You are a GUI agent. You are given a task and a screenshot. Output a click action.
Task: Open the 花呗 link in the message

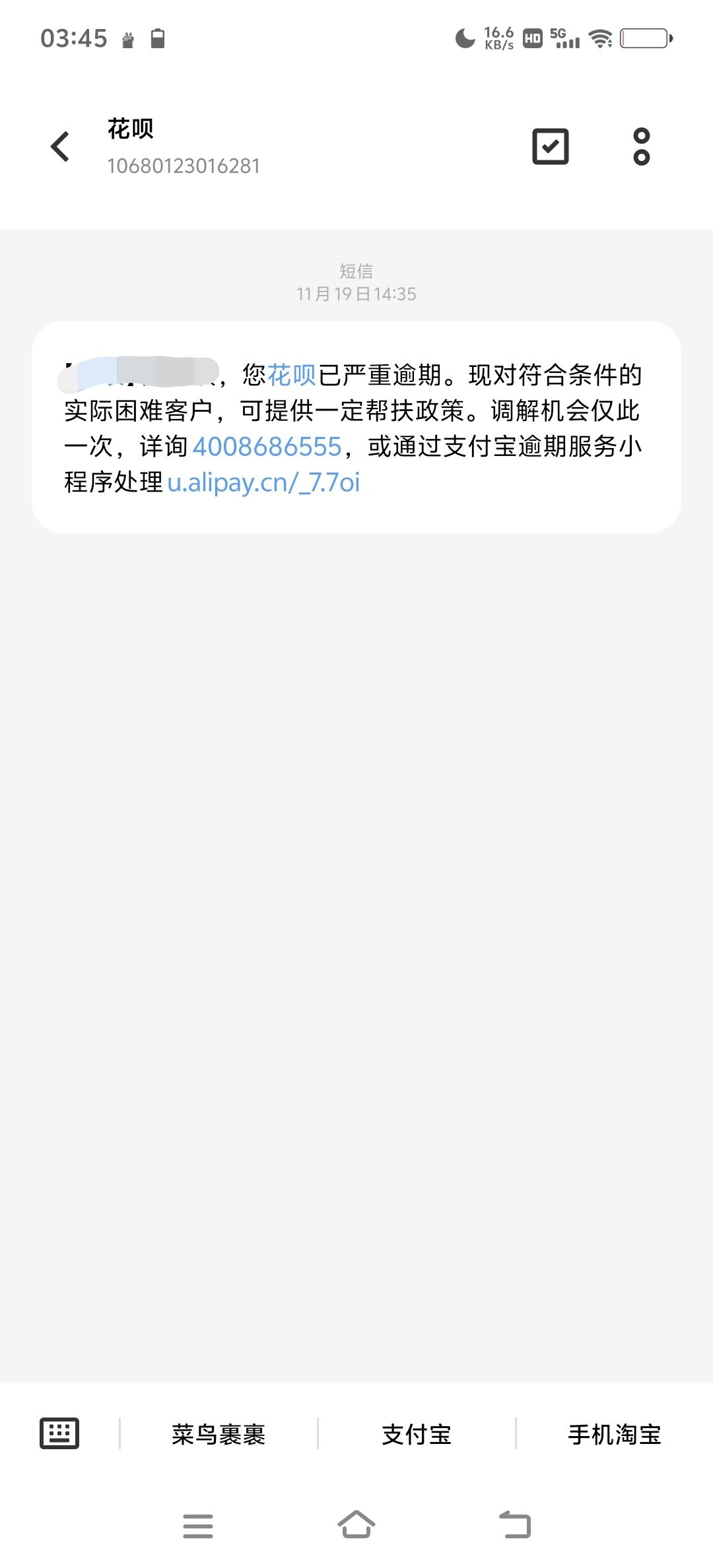point(292,376)
